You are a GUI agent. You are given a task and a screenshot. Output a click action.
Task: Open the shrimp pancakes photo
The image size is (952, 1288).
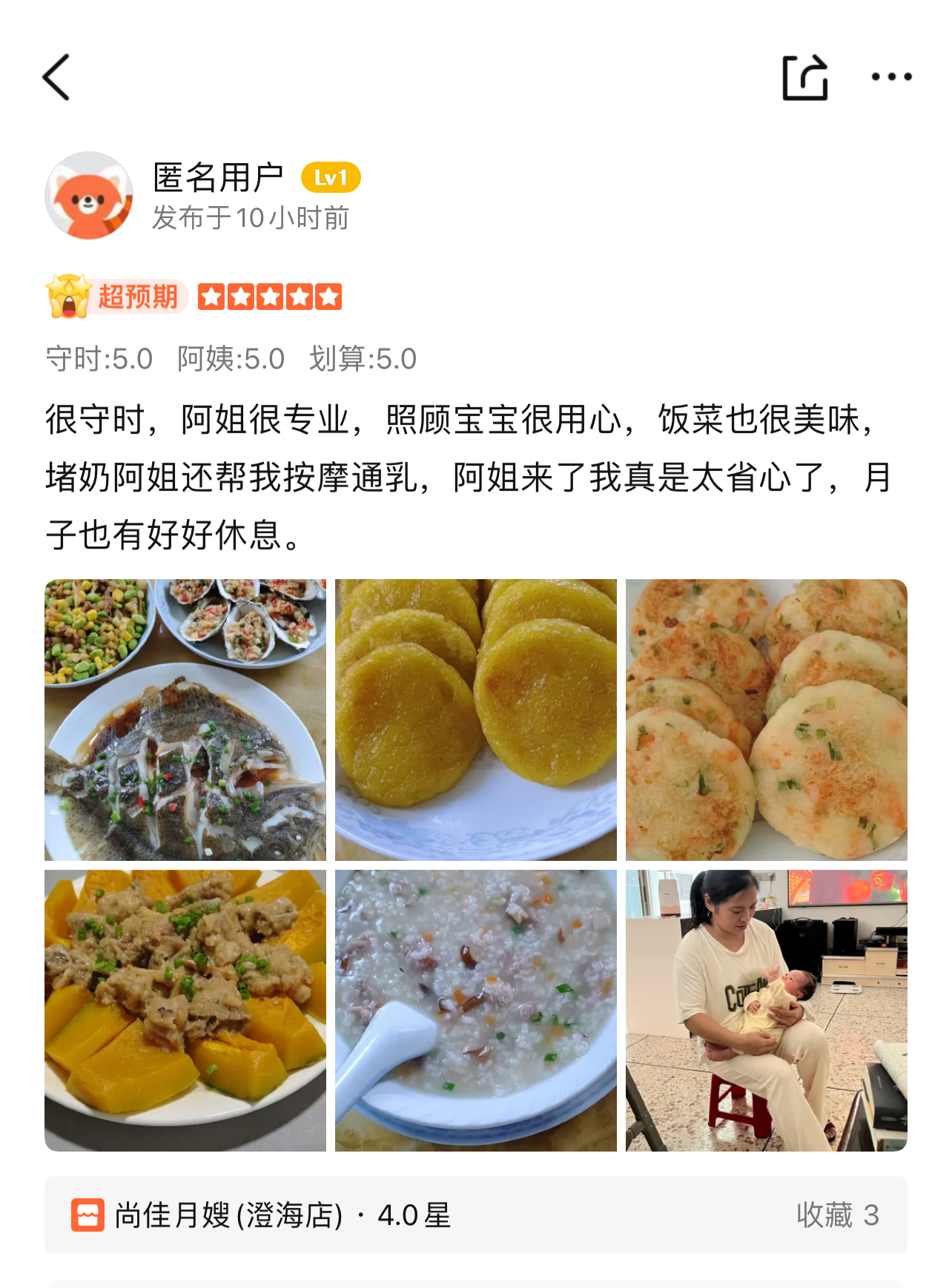tap(767, 719)
